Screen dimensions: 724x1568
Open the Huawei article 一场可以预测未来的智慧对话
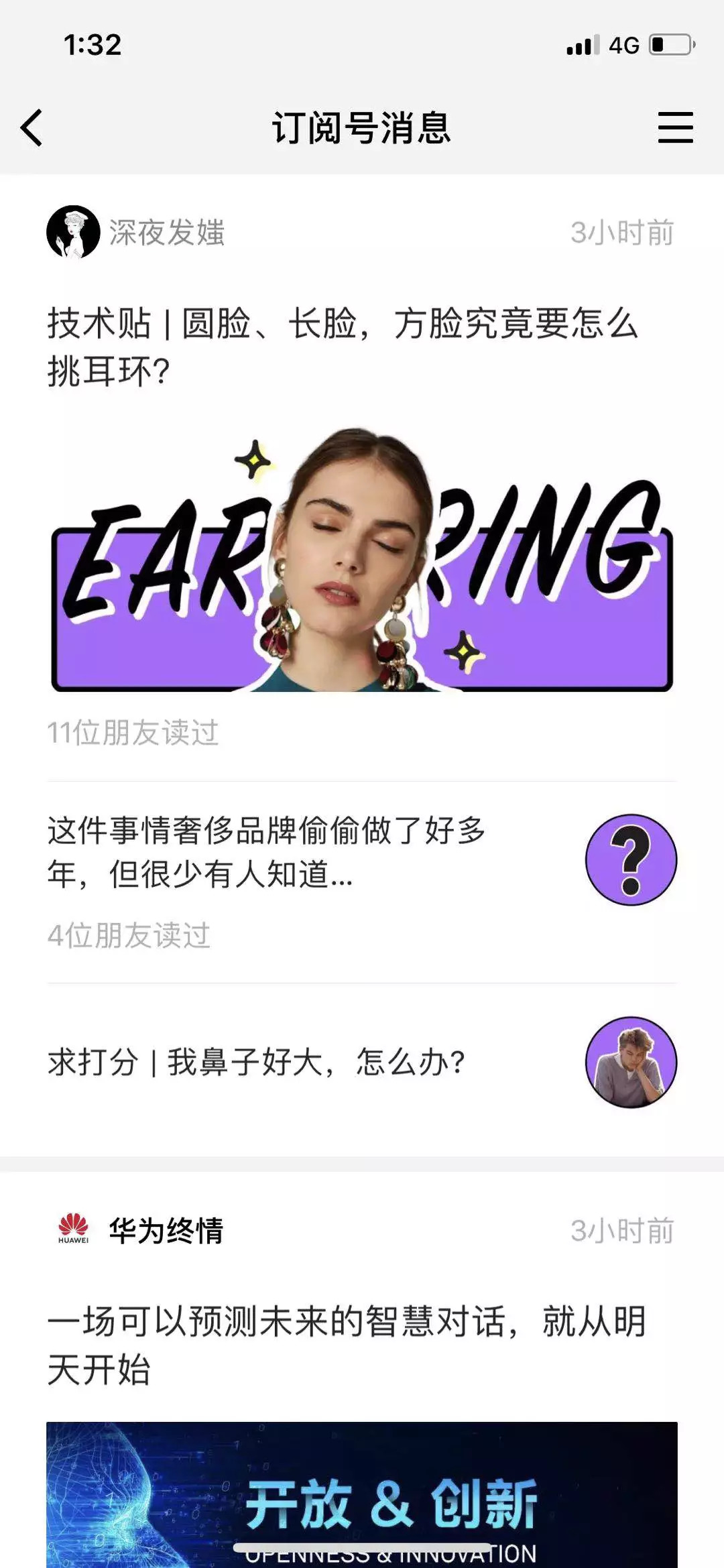point(347,1344)
